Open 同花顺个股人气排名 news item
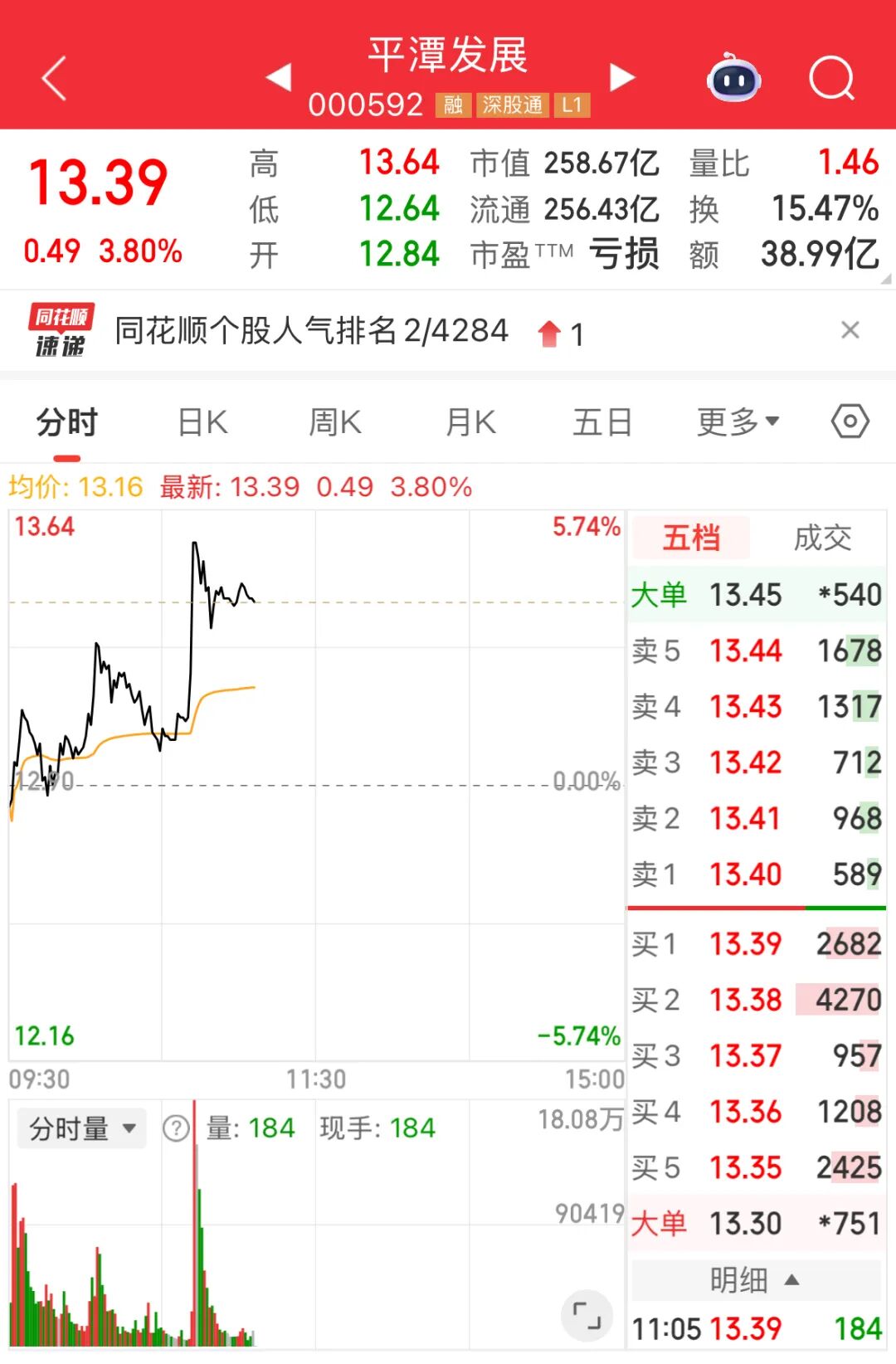Image resolution: width=896 pixels, height=1364 pixels. (311, 331)
